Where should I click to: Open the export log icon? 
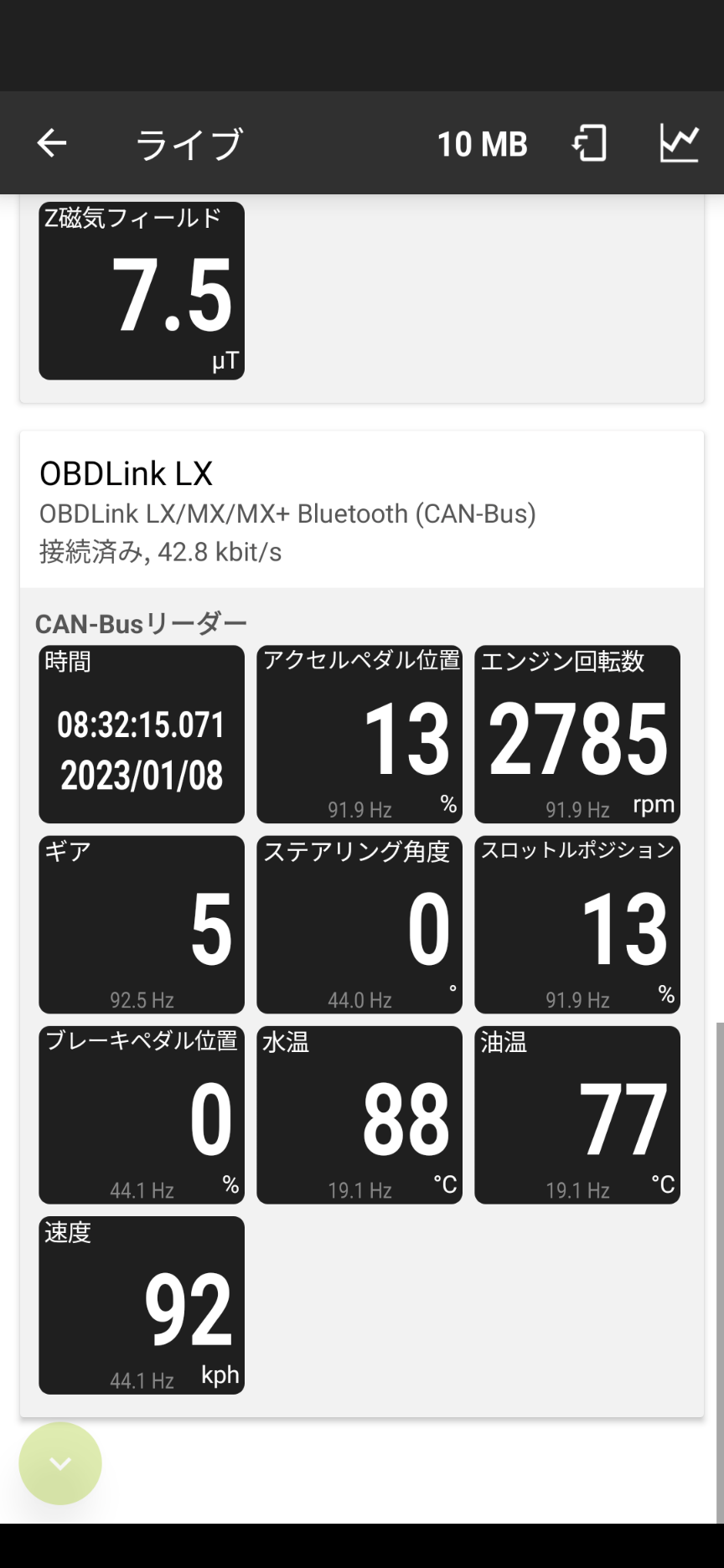pos(590,143)
